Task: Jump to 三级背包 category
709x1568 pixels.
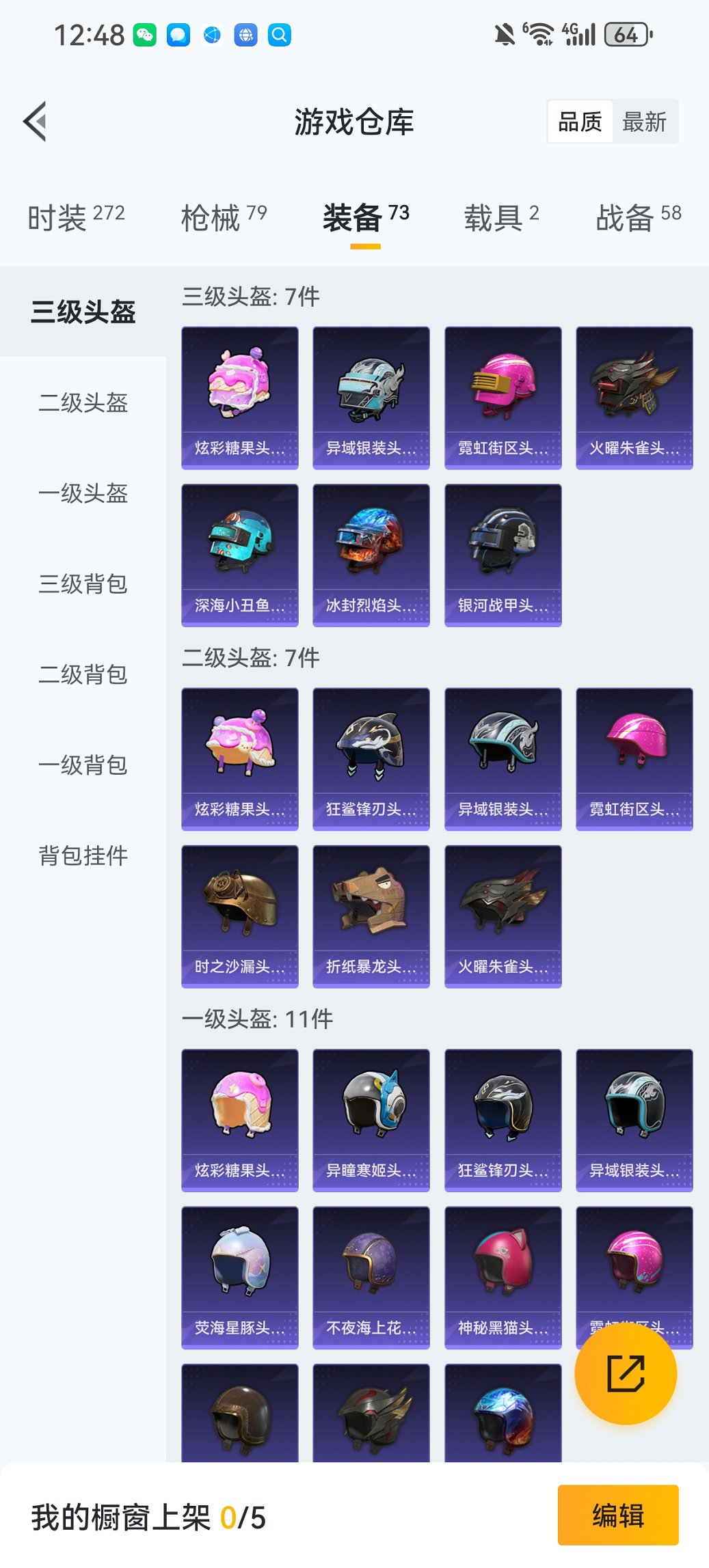Action: tap(83, 584)
